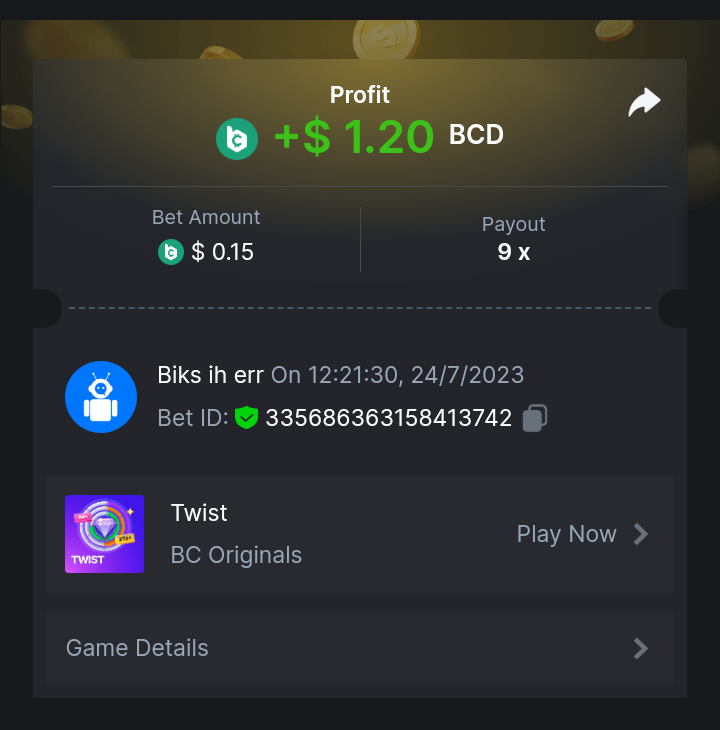Viewport: 720px width, 730px height.
Task: Share this bet result
Action: [644, 102]
